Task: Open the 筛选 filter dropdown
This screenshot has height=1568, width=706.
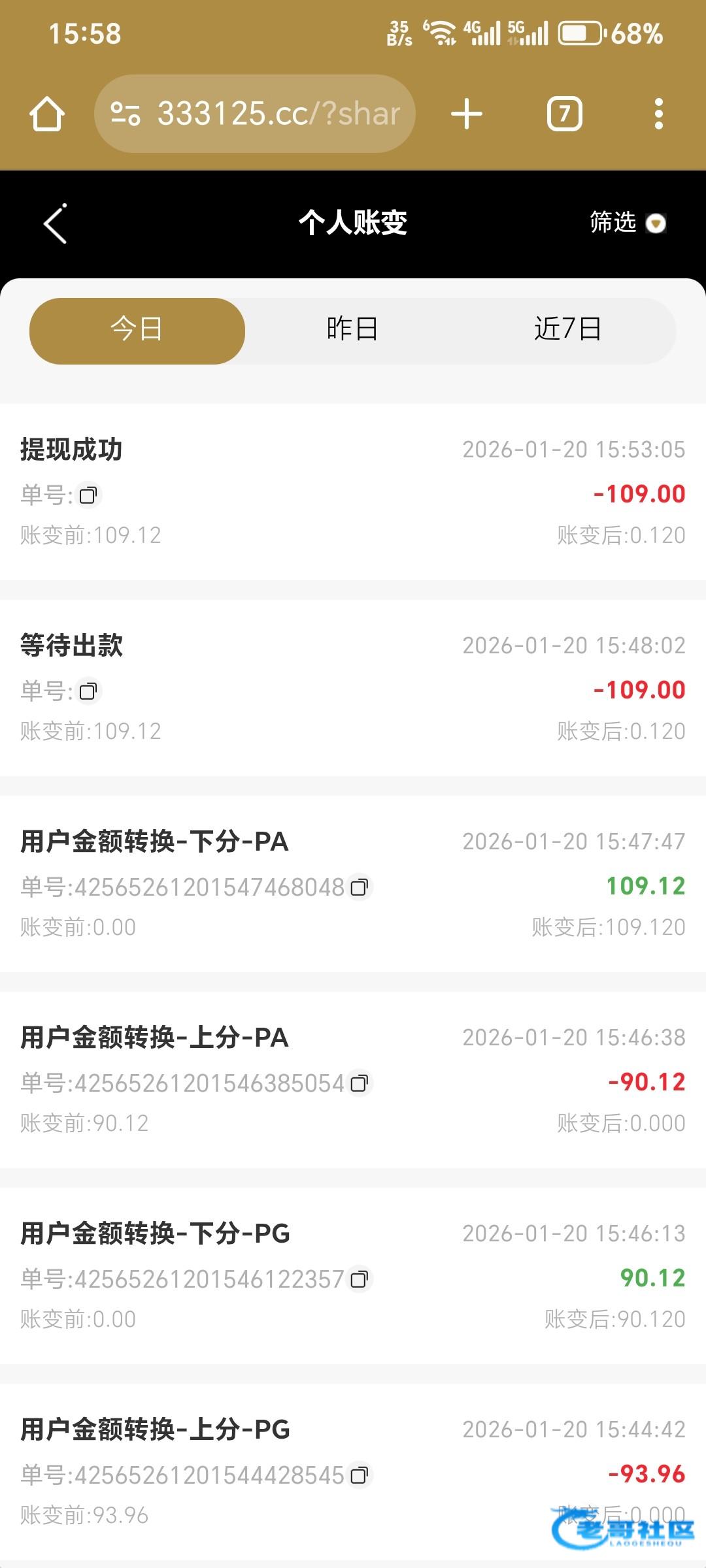Action: tap(628, 223)
